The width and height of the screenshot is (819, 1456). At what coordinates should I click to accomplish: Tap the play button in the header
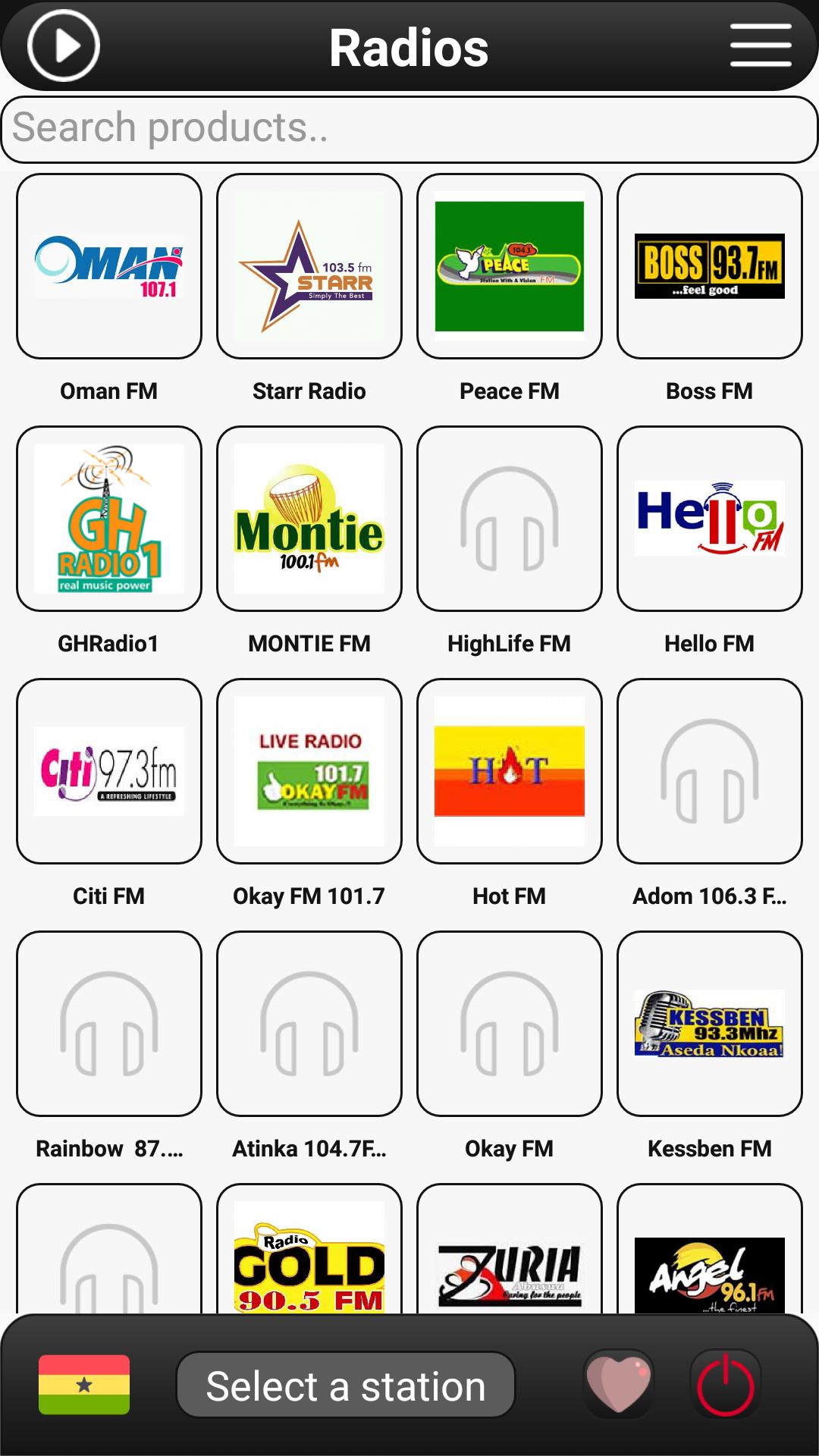[x=64, y=46]
